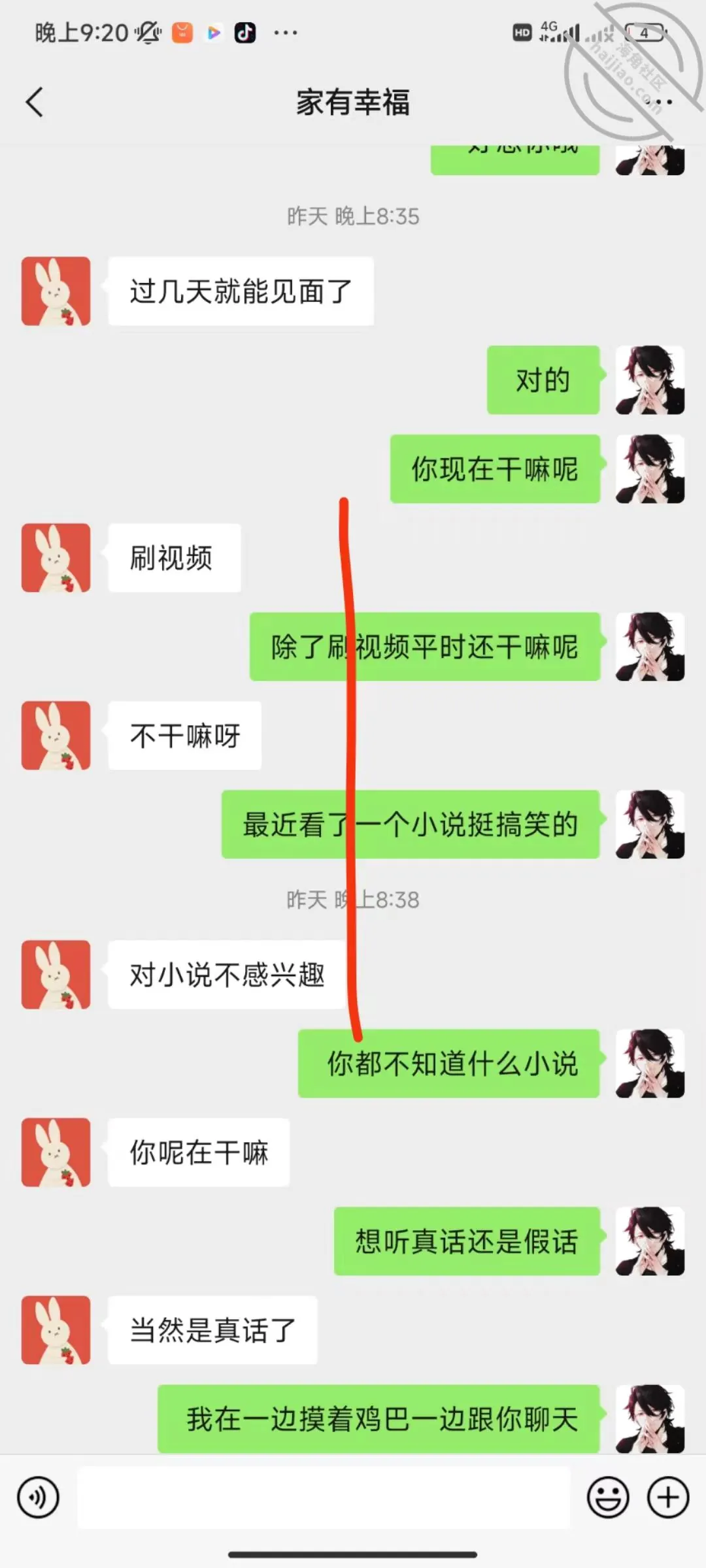This screenshot has width=706, height=1568.
Task: Open the emoji sticker panel
Action: click(x=609, y=1497)
